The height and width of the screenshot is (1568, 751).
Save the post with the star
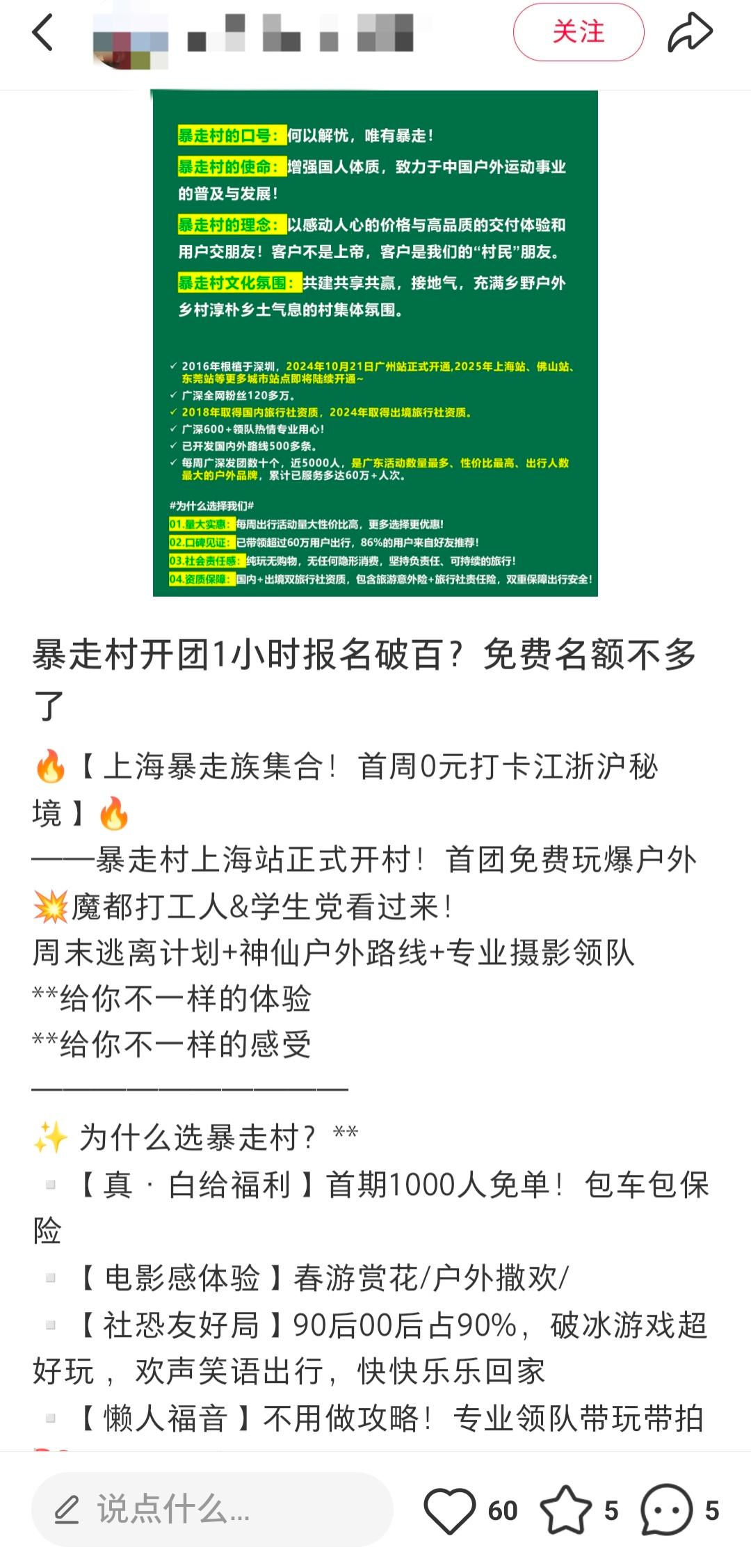coord(565,1510)
